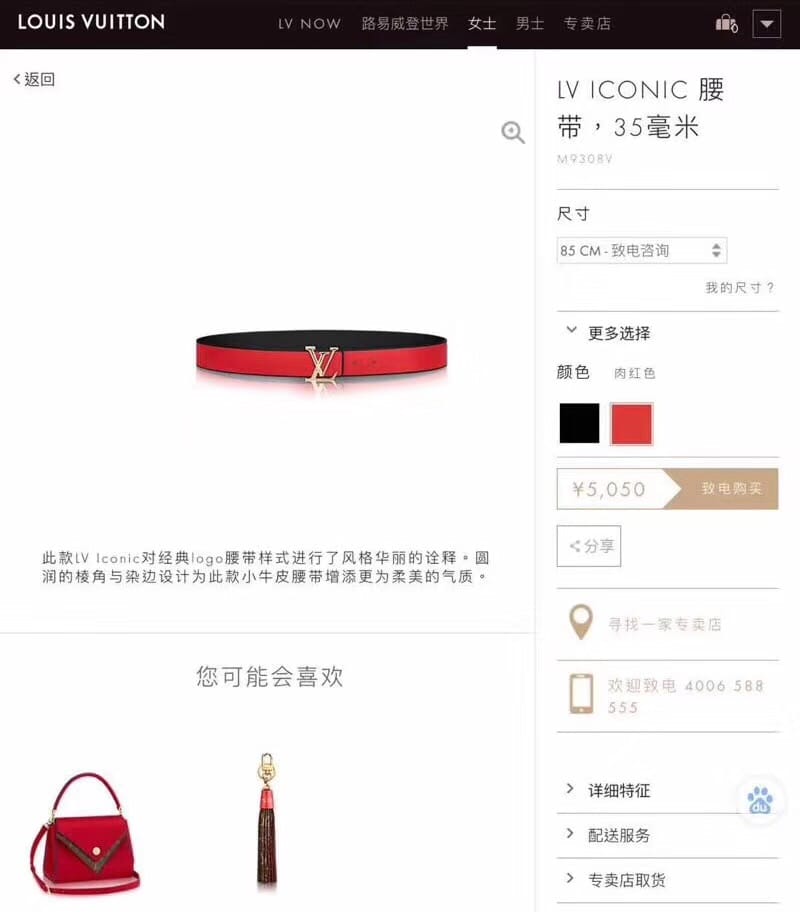
Task: Select the black color swatch
Action: click(579, 423)
